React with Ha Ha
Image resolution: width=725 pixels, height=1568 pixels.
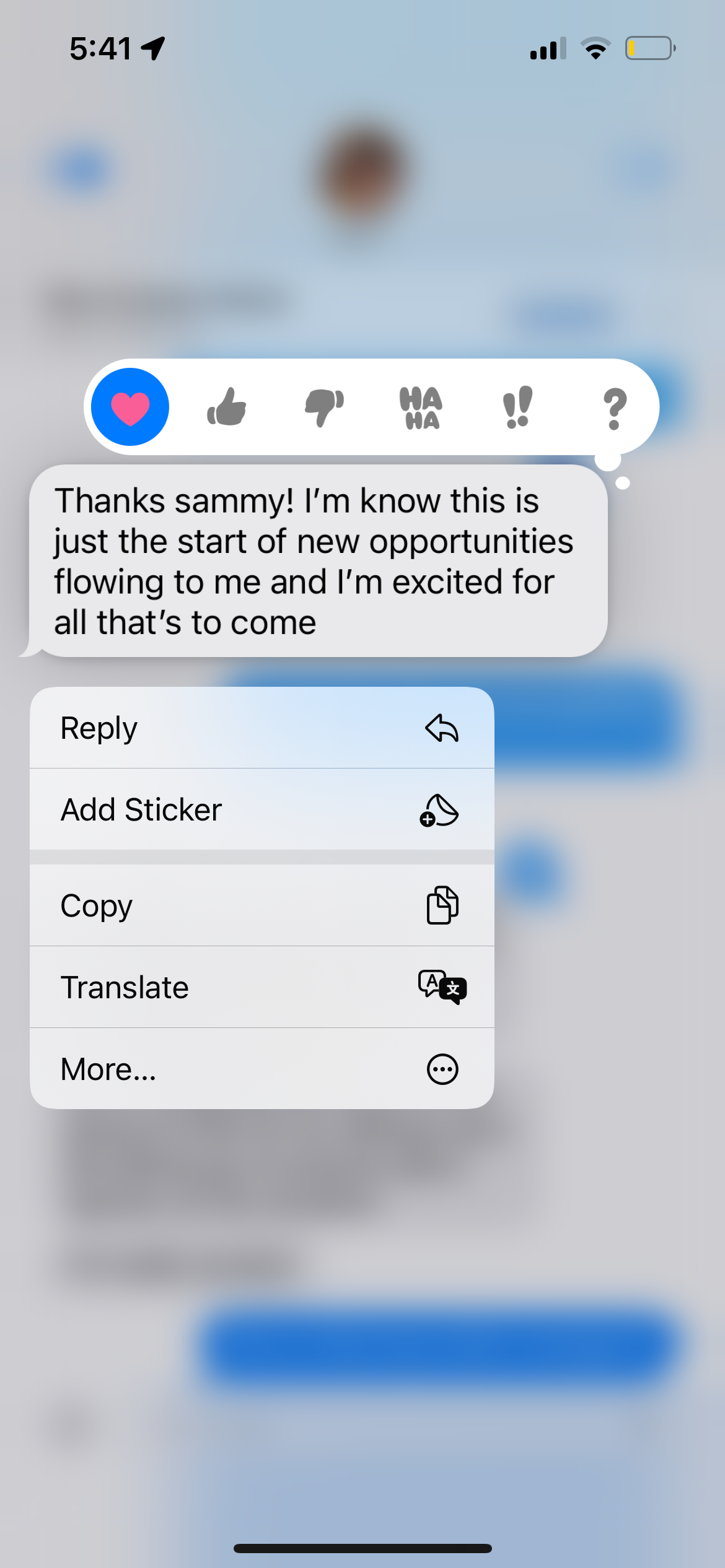421,407
